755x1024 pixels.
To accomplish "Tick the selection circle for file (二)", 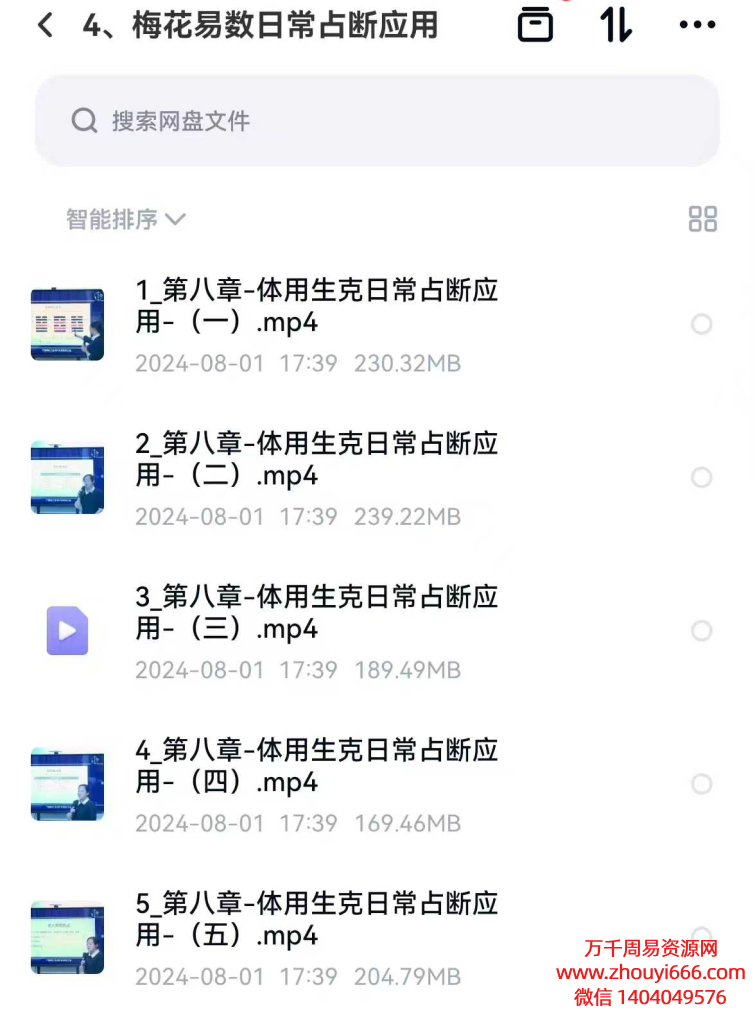I will (x=702, y=477).
